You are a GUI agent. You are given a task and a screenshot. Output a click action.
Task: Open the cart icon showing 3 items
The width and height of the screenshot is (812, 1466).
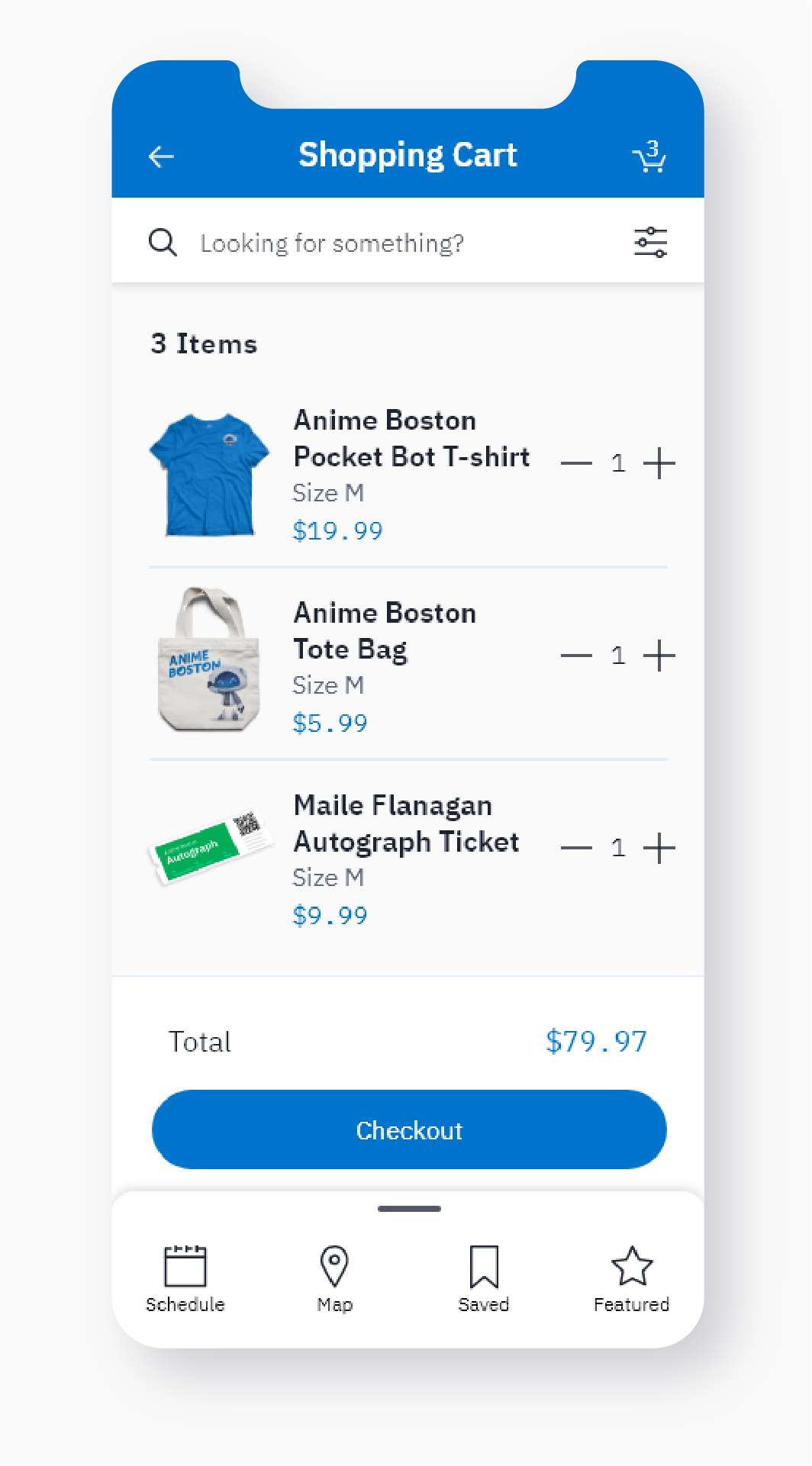point(649,156)
